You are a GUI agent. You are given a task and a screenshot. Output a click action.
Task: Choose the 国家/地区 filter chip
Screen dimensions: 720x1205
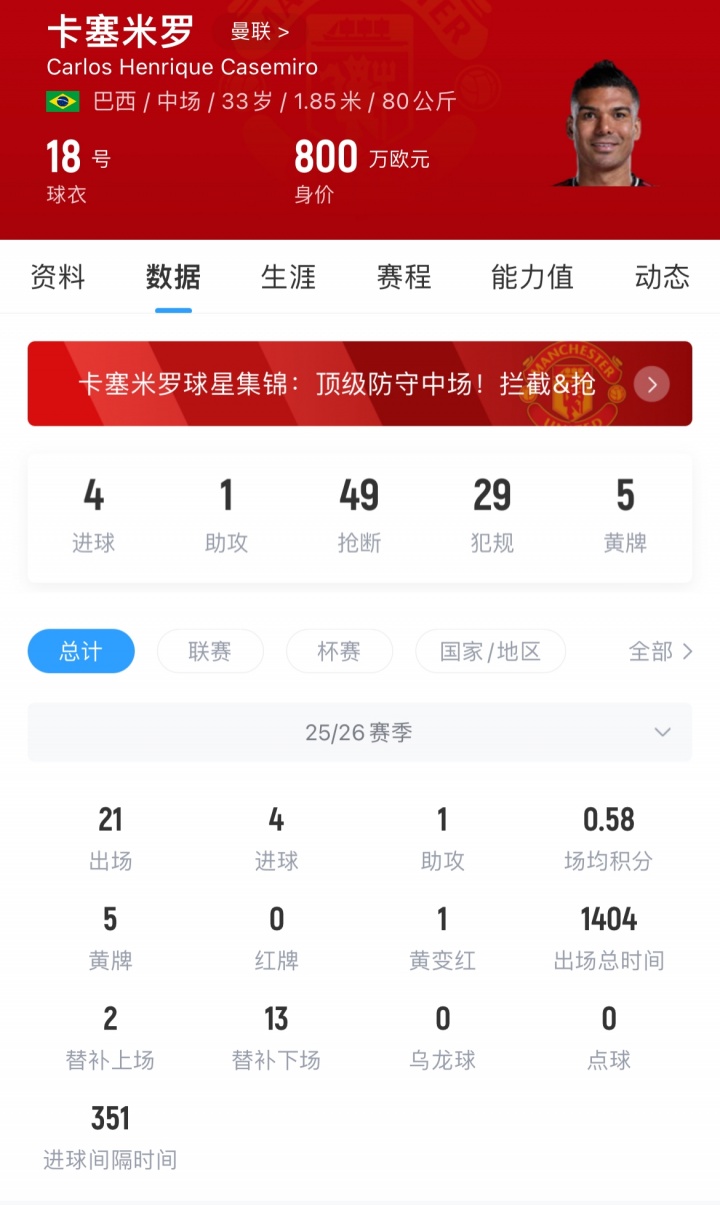(490, 651)
